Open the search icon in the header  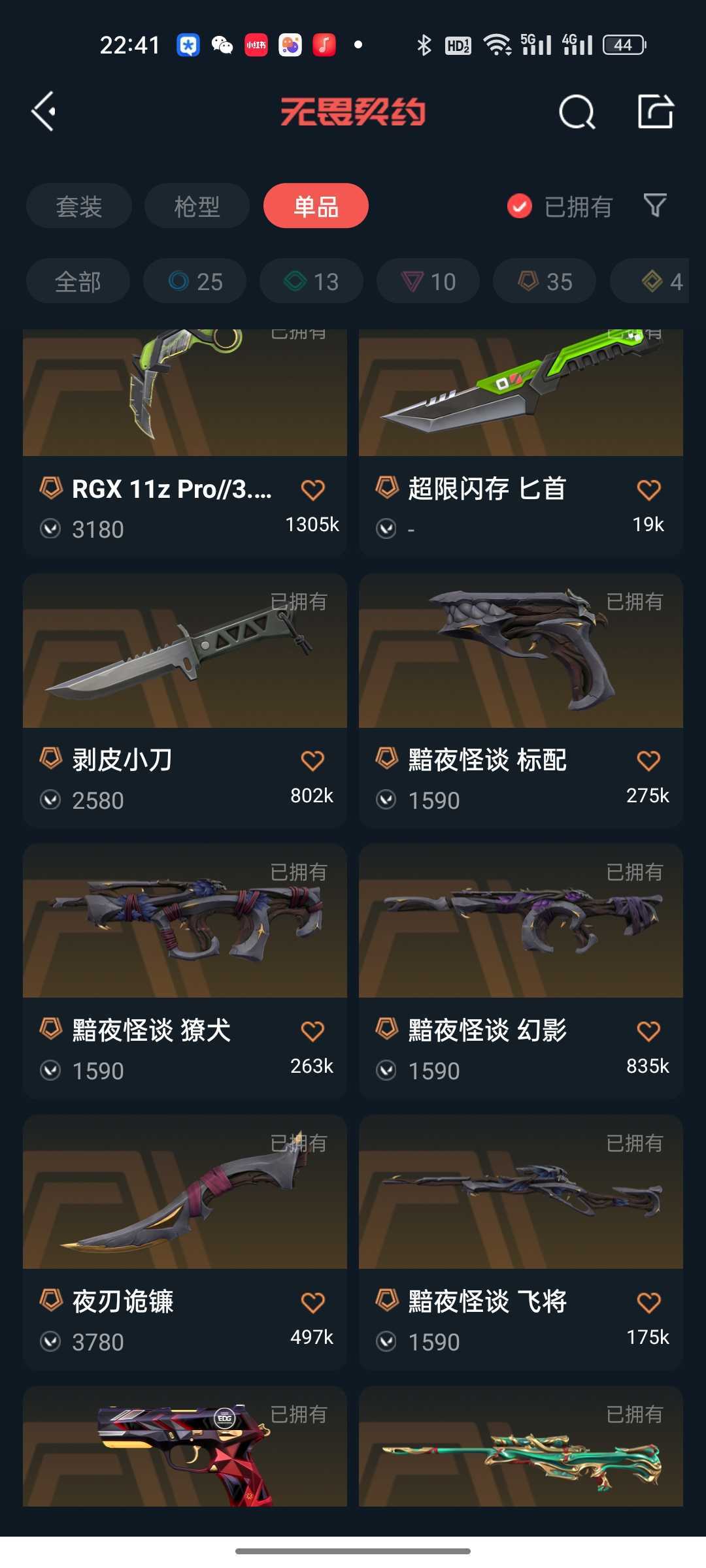tap(577, 112)
